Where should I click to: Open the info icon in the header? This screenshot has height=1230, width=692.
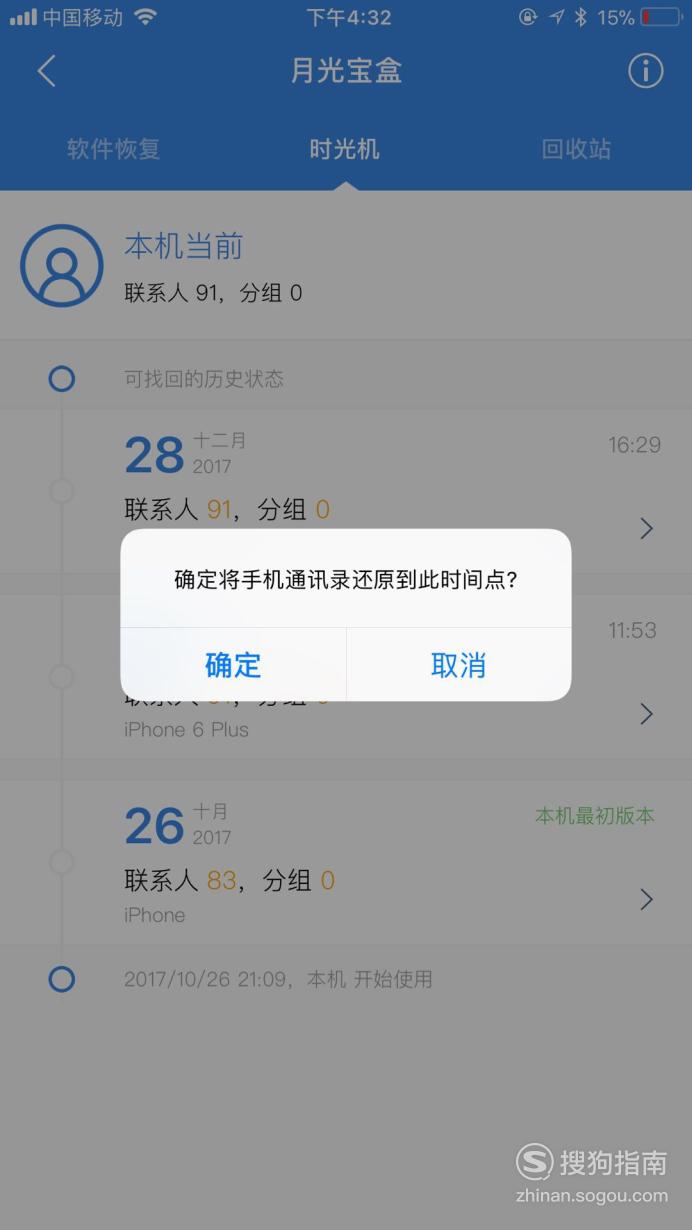tap(645, 71)
